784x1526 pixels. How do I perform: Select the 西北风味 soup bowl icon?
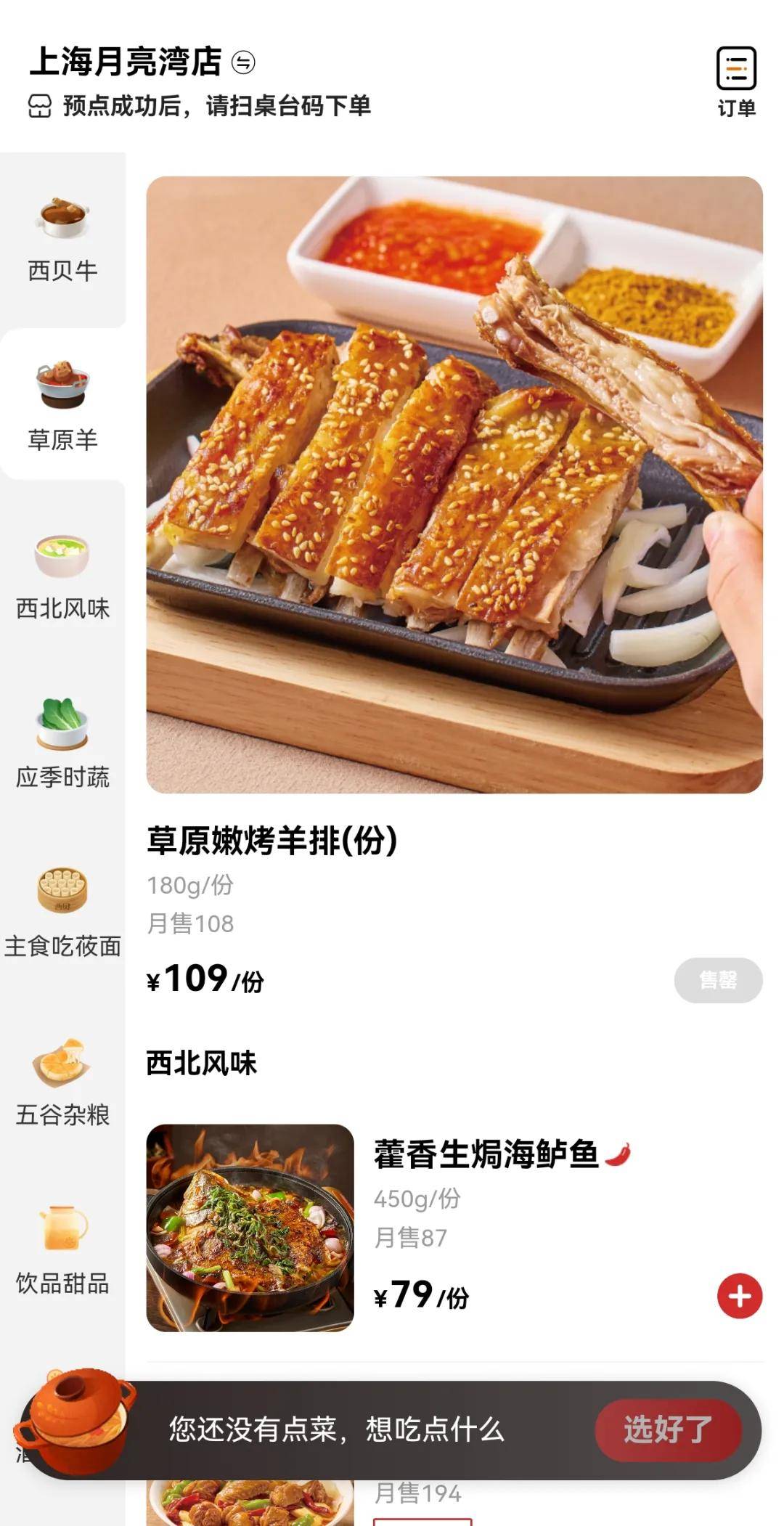coord(62,555)
